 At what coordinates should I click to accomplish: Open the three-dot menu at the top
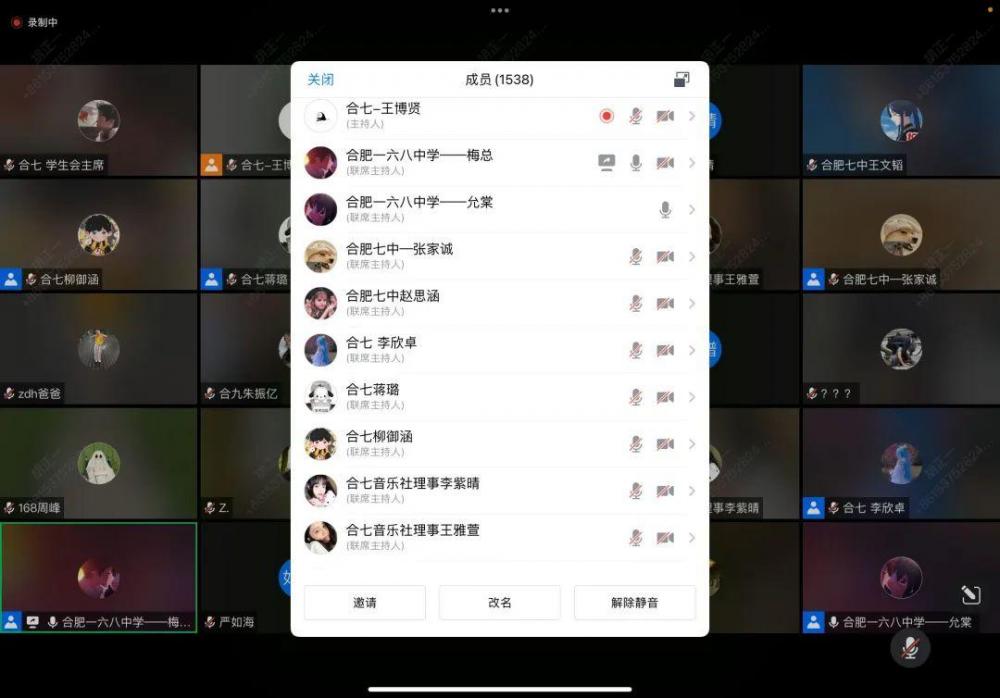tap(500, 10)
